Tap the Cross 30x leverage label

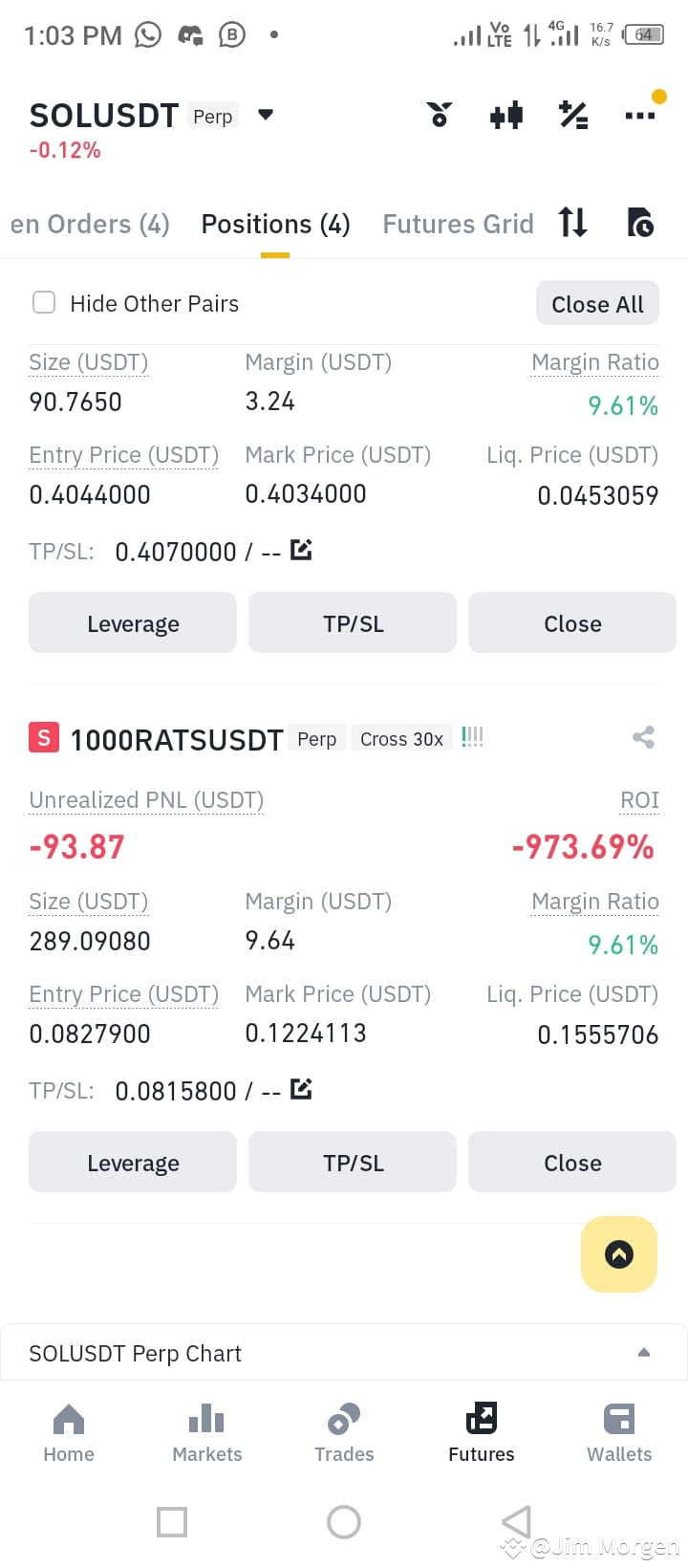(x=401, y=737)
